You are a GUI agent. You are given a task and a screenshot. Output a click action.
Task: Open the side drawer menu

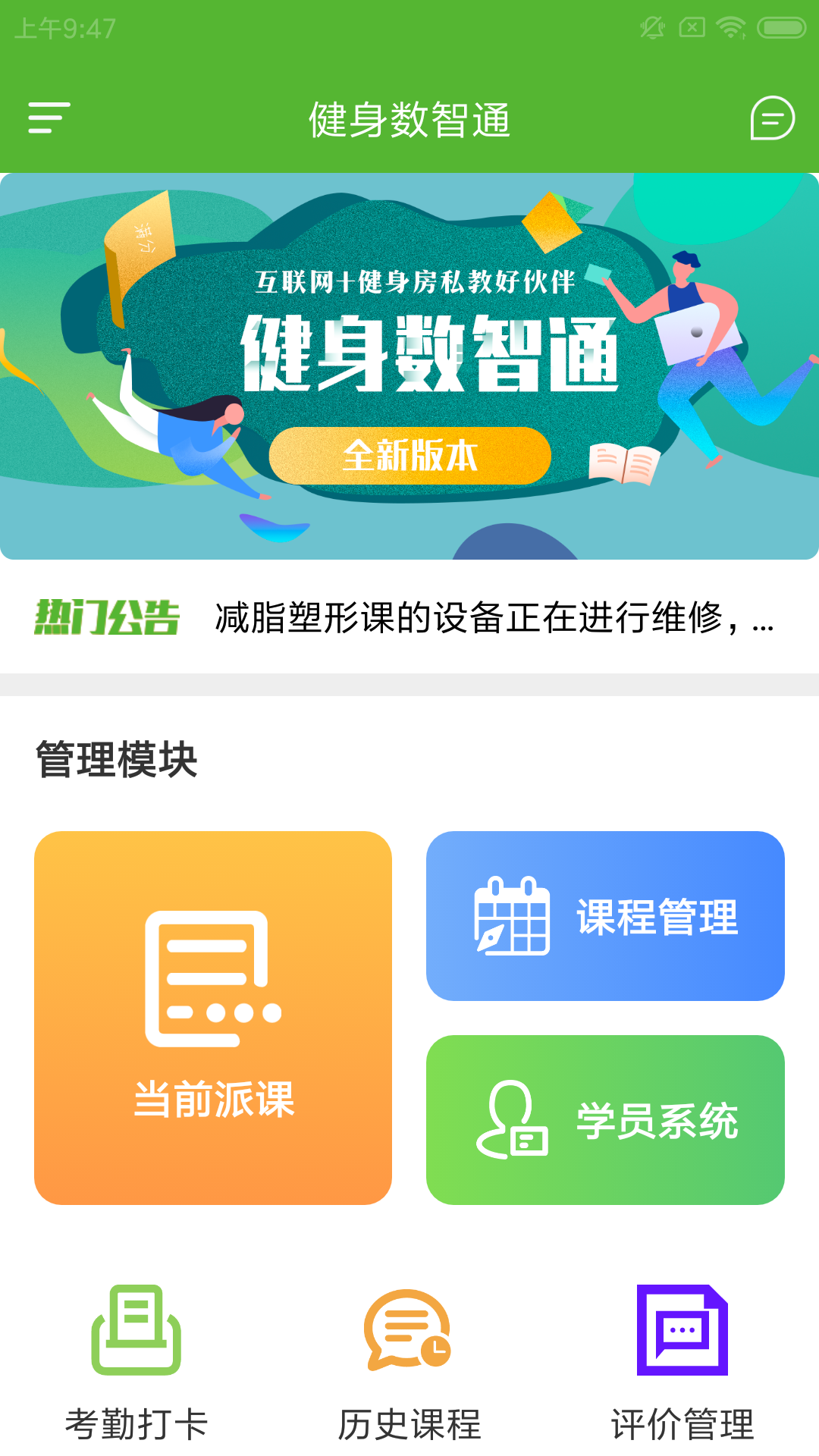(49, 118)
